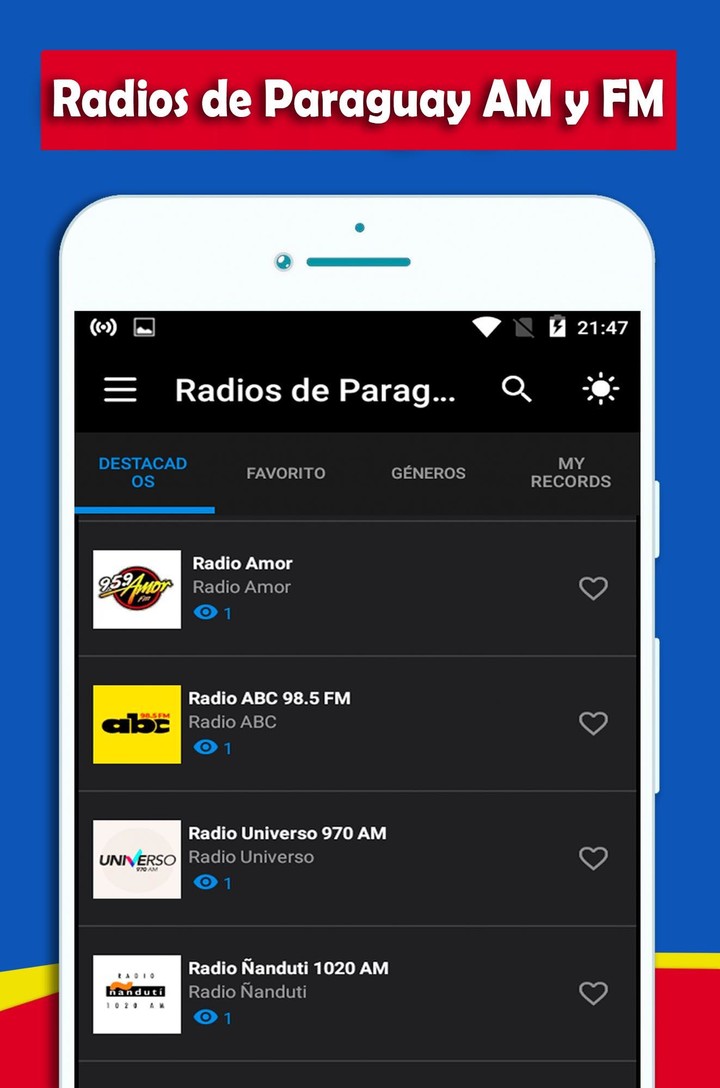Favorite Radio Amor with the heart toggle
Image resolution: width=720 pixels, height=1088 pixels.
tap(593, 589)
